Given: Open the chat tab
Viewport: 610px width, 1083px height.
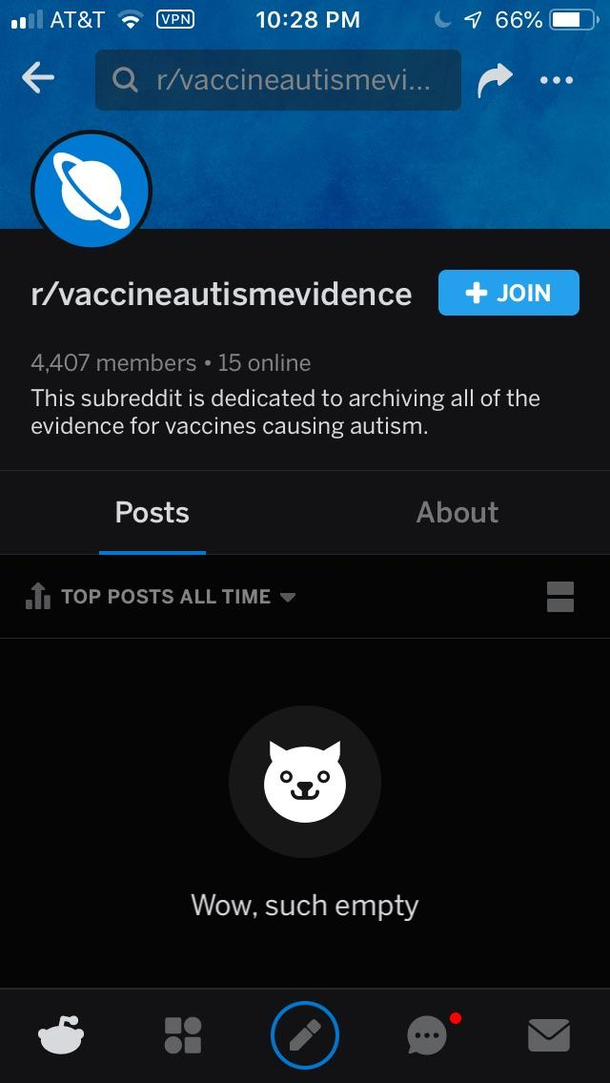Looking at the screenshot, I should (428, 1035).
